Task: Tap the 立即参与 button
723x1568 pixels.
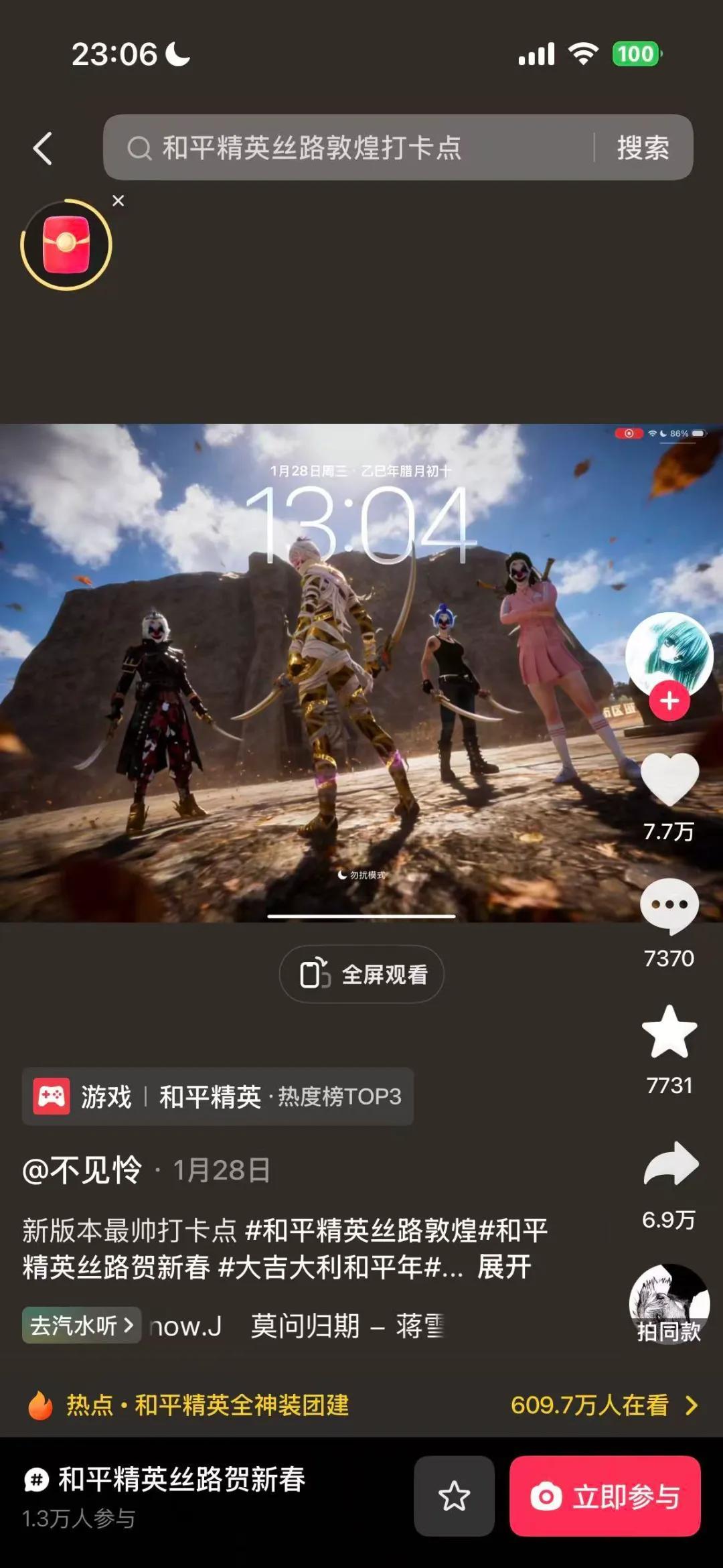Action: (605, 1496)
